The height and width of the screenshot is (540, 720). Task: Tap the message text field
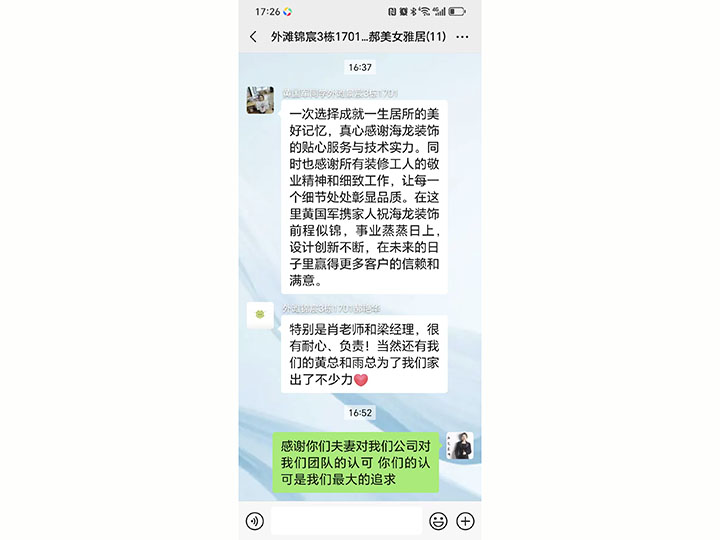345,520
